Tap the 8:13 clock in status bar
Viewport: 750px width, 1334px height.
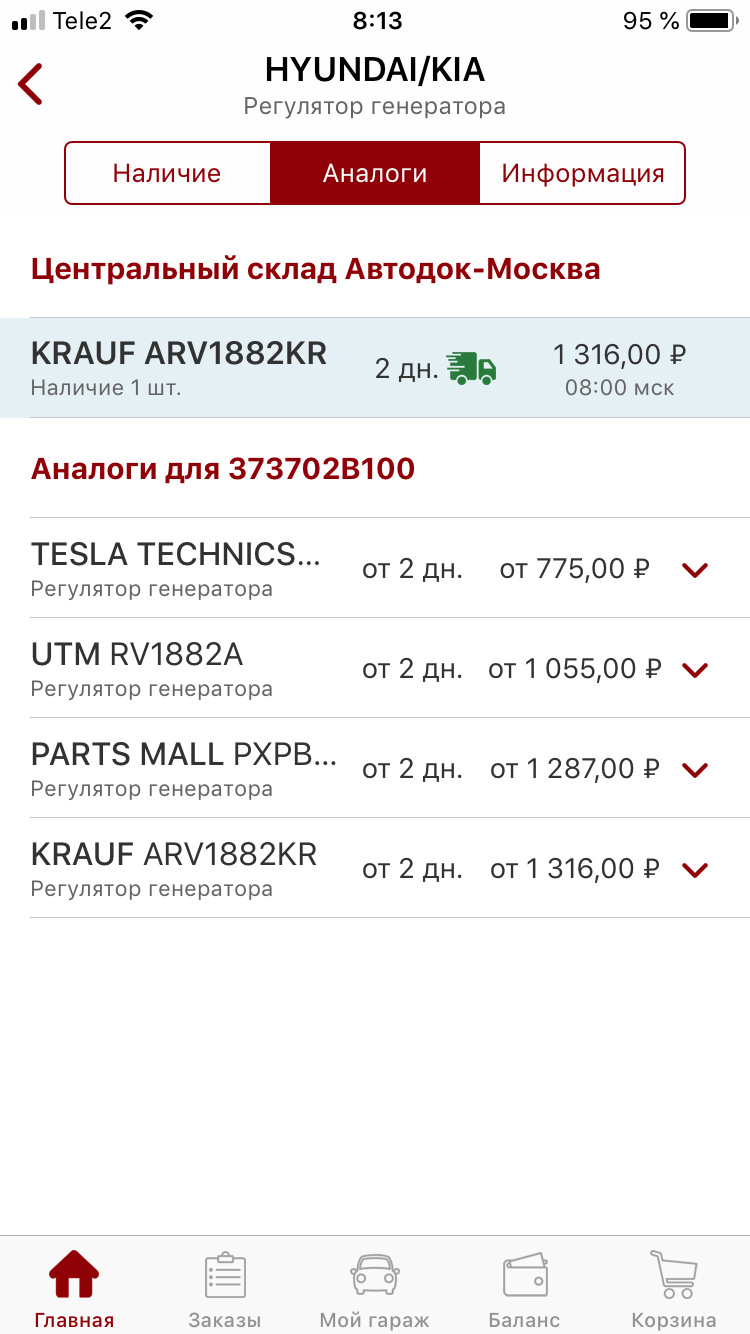click(379, 19)
